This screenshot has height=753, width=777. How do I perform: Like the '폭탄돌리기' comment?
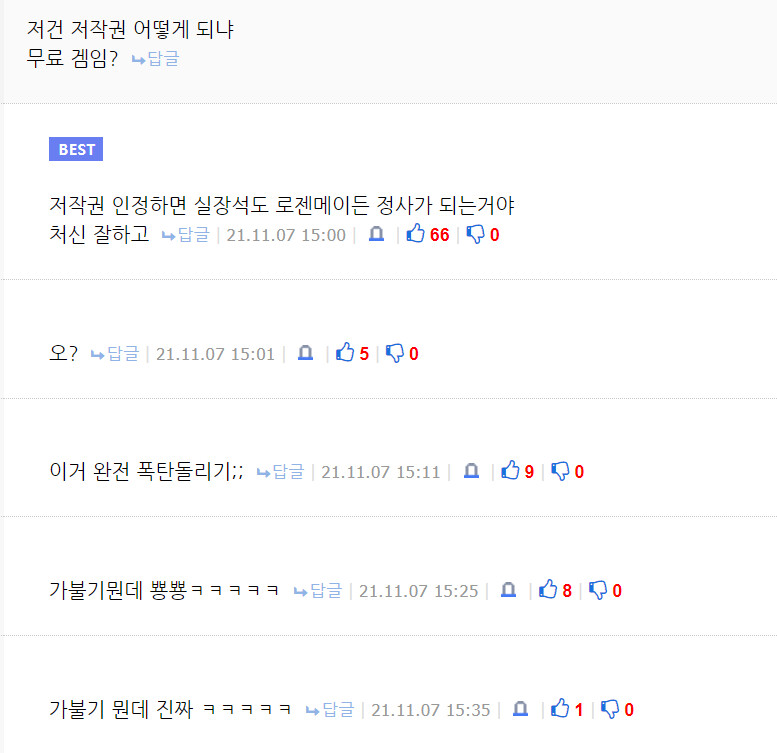(511, 471)
